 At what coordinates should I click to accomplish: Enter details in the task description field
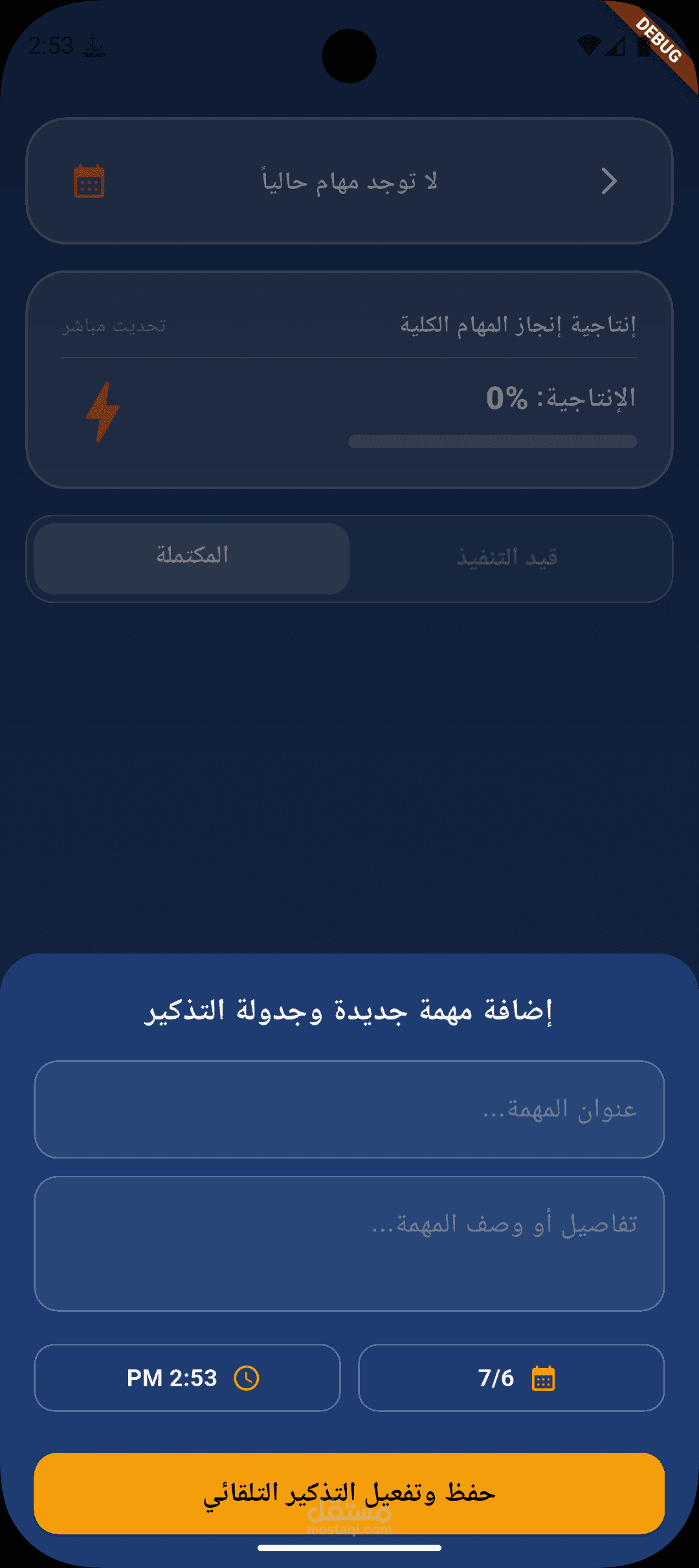[349, 1244]
